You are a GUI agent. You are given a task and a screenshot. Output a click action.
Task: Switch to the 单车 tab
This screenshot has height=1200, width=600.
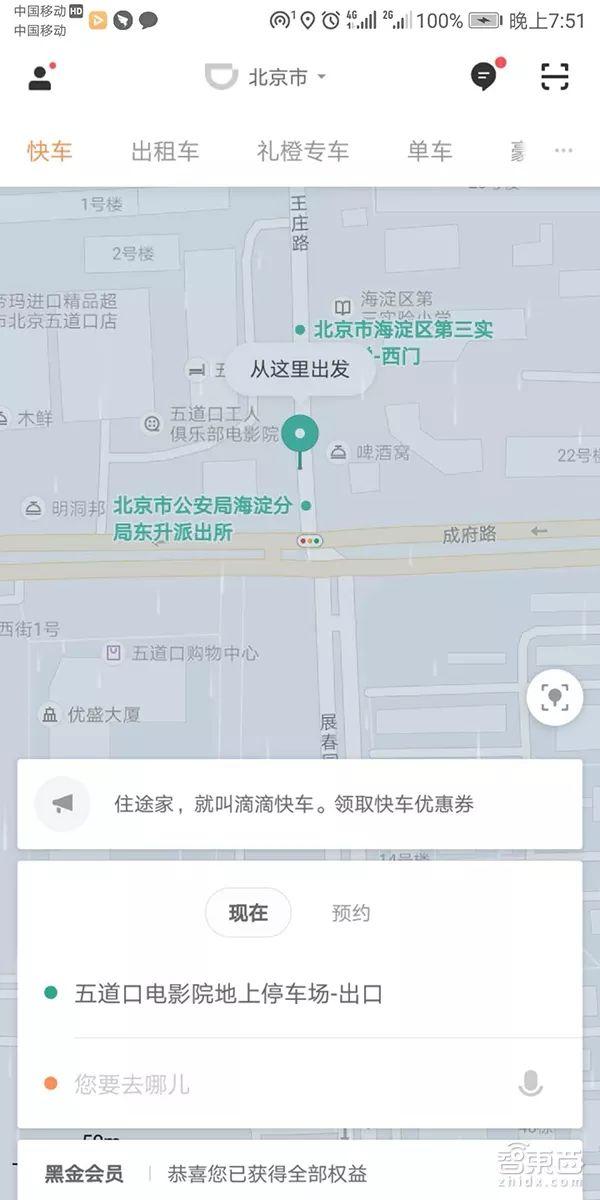tap(430, 151)
